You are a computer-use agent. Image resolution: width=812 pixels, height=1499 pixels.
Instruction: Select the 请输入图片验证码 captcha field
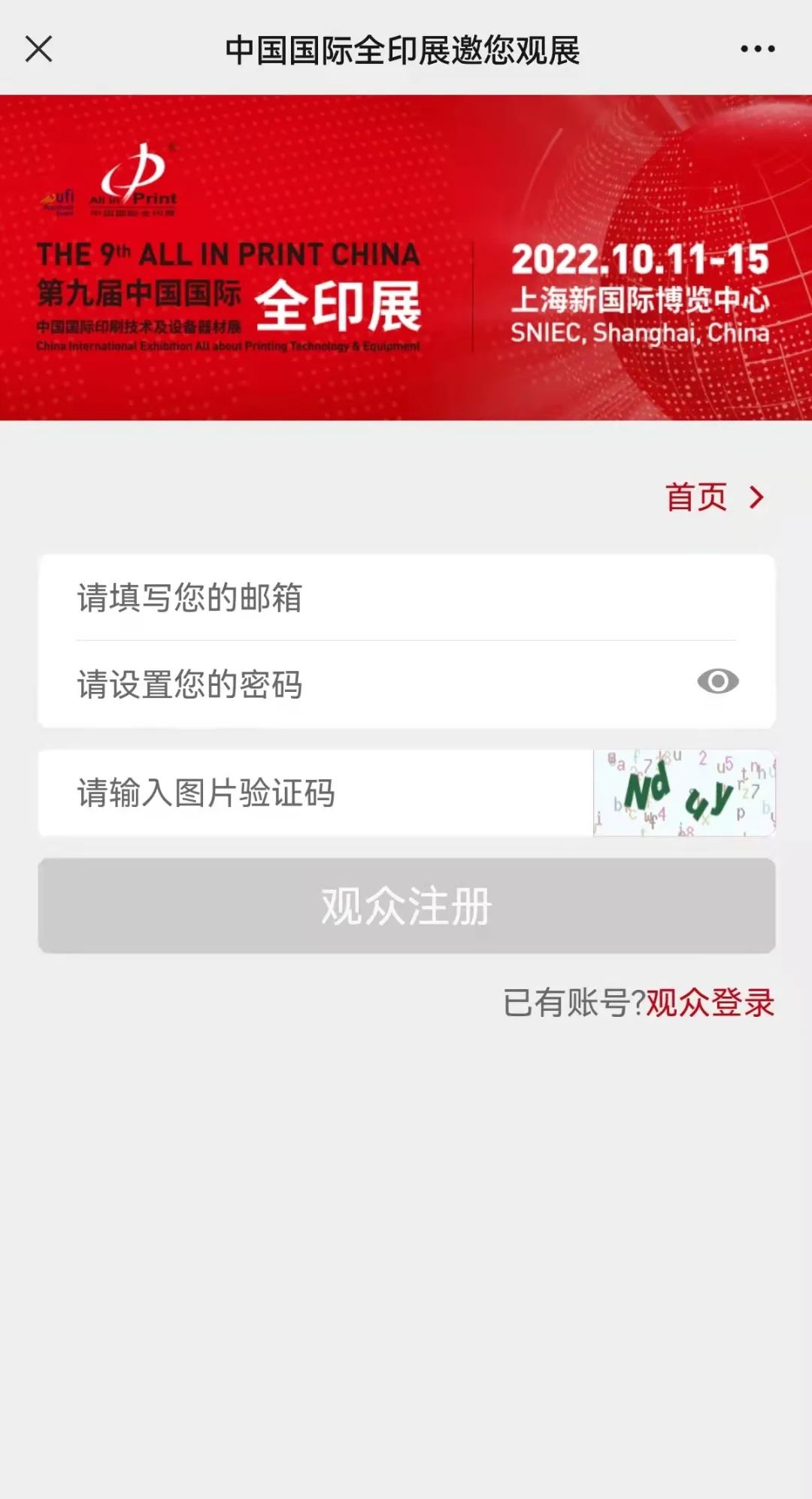[316, 793]
